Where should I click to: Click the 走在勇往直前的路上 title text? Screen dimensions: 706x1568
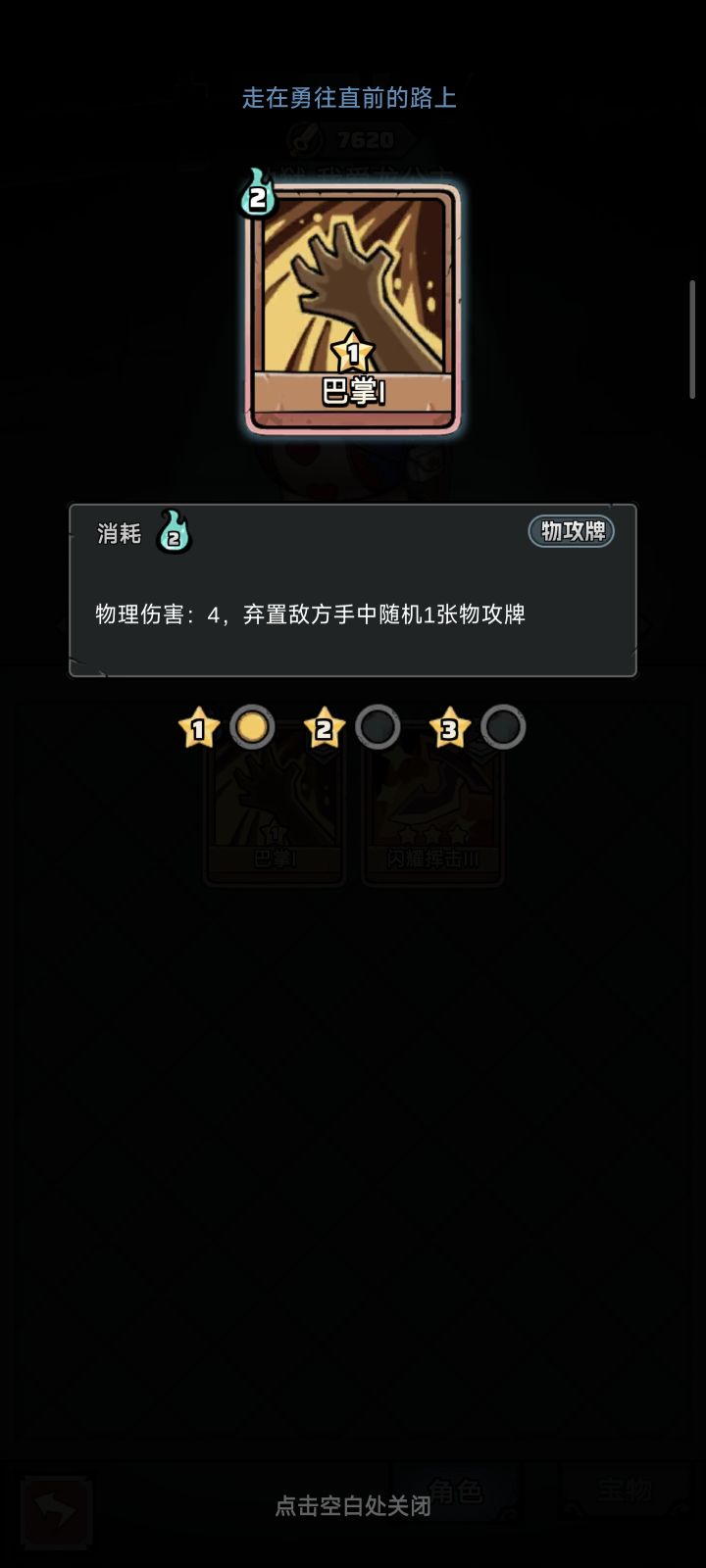[353, 97]
